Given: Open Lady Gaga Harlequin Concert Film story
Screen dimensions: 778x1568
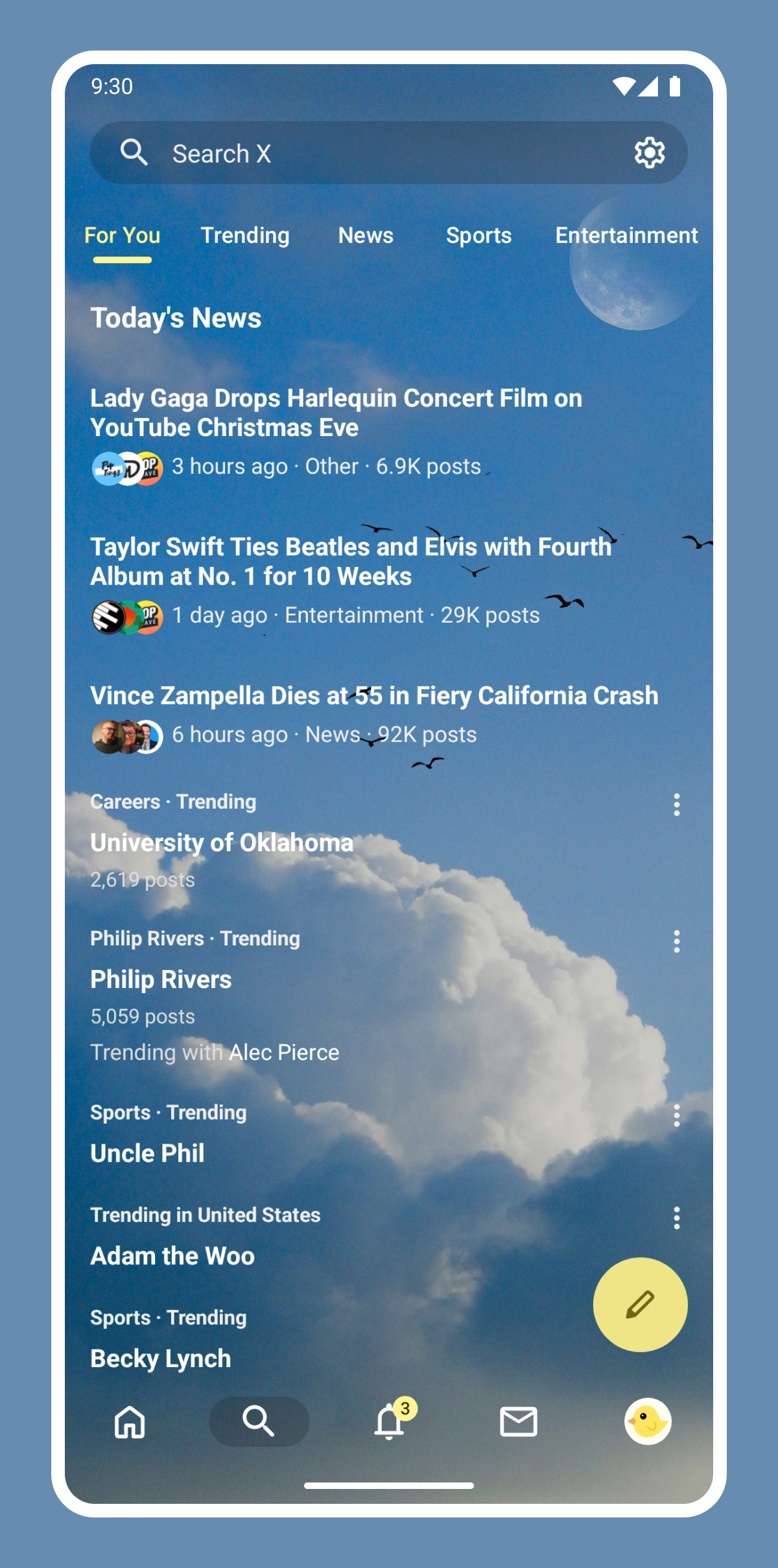Looking at the screenshot, I should [336, 413].
